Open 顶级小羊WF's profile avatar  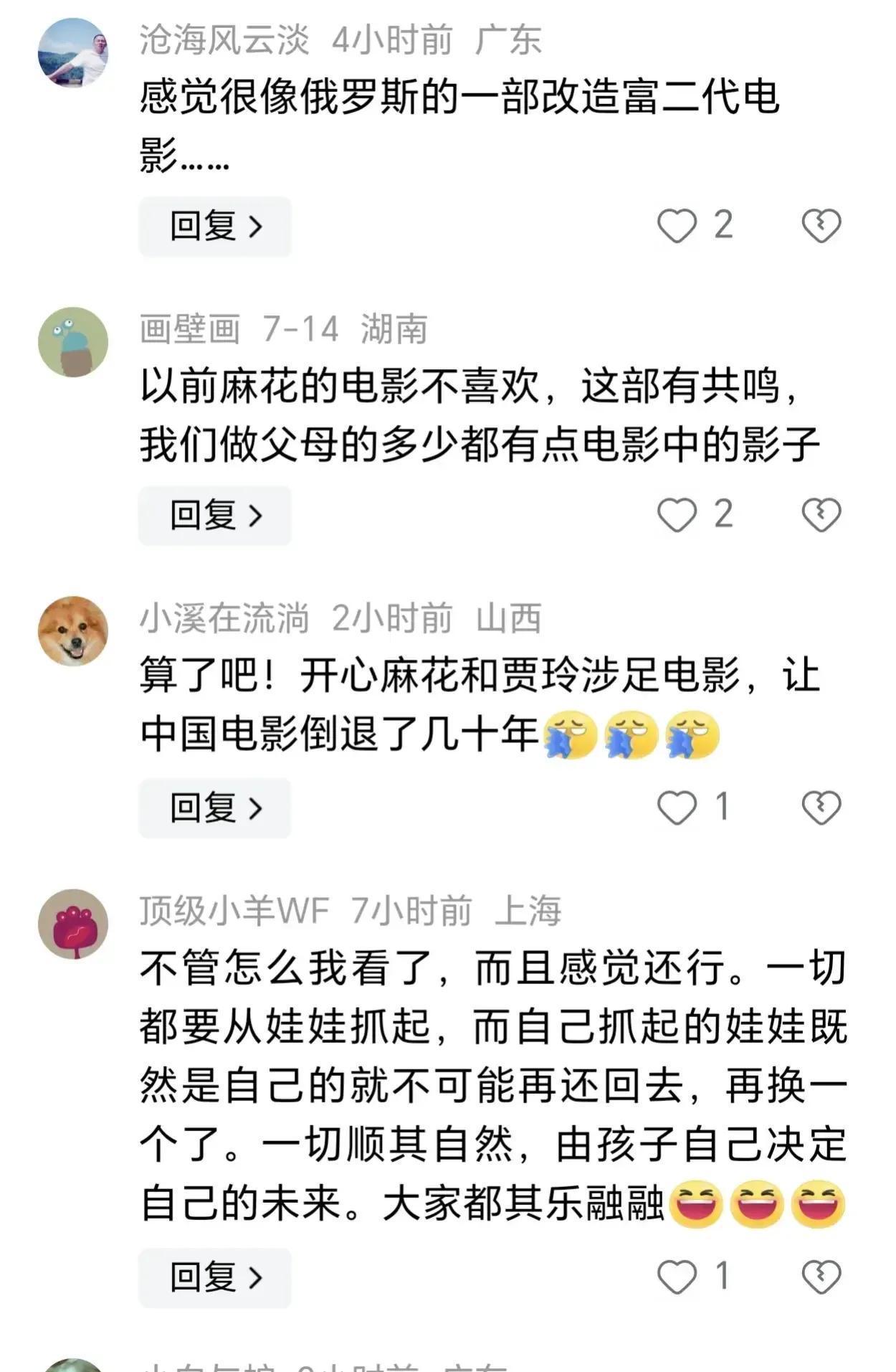73,924
